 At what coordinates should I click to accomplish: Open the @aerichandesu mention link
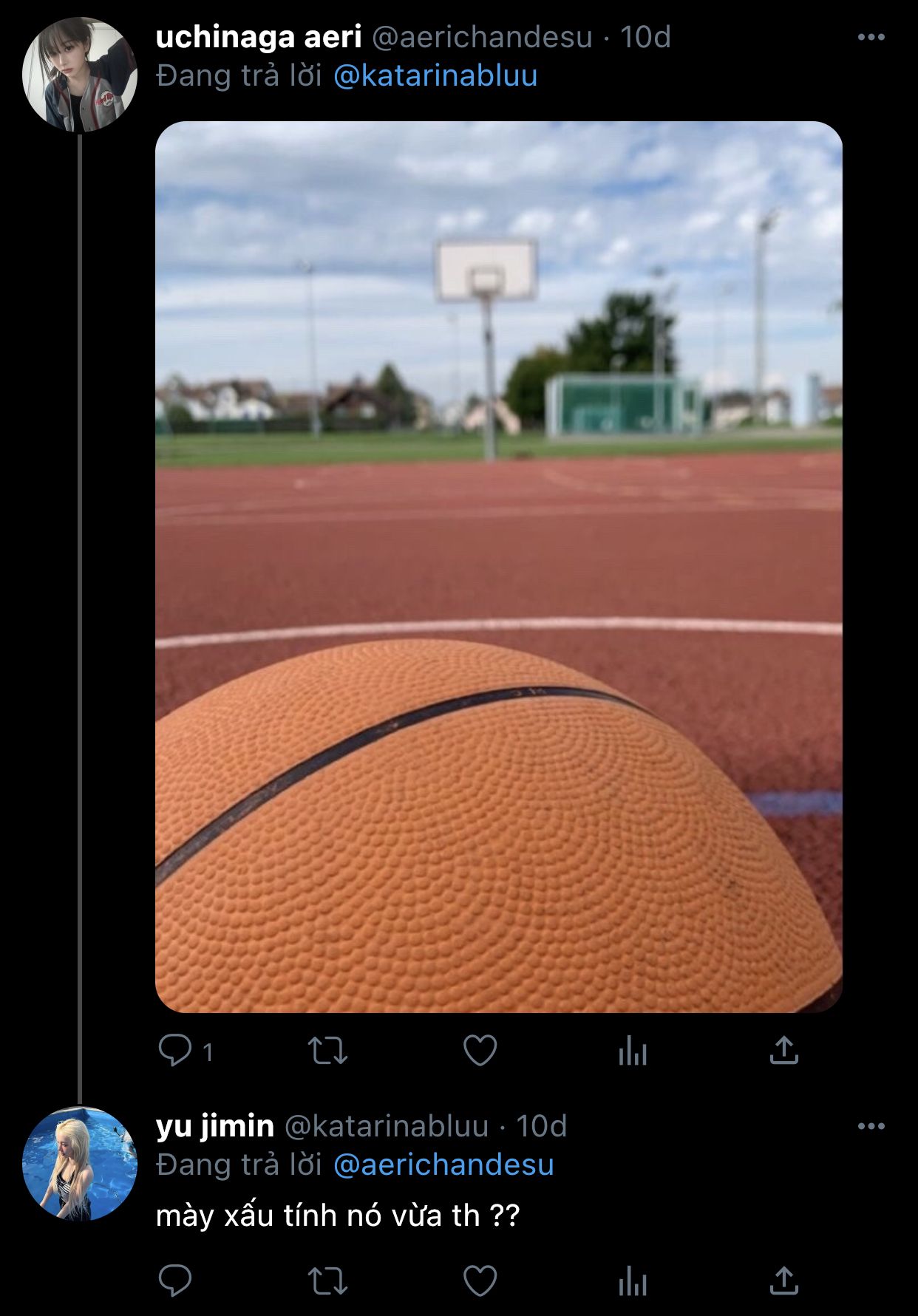pos(443,1165)
